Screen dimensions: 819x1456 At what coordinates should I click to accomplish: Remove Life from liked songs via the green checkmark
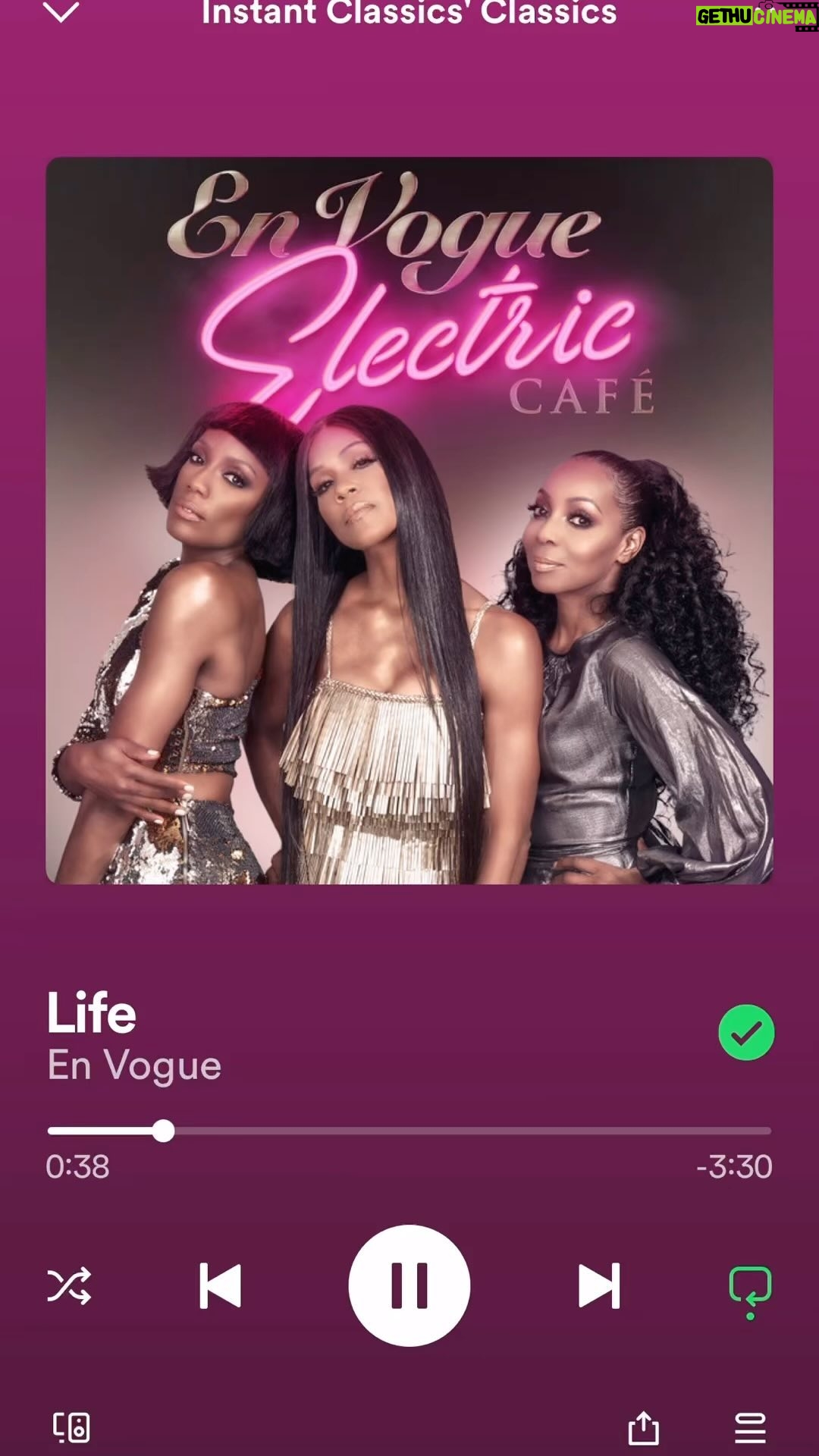point(746,1032)
